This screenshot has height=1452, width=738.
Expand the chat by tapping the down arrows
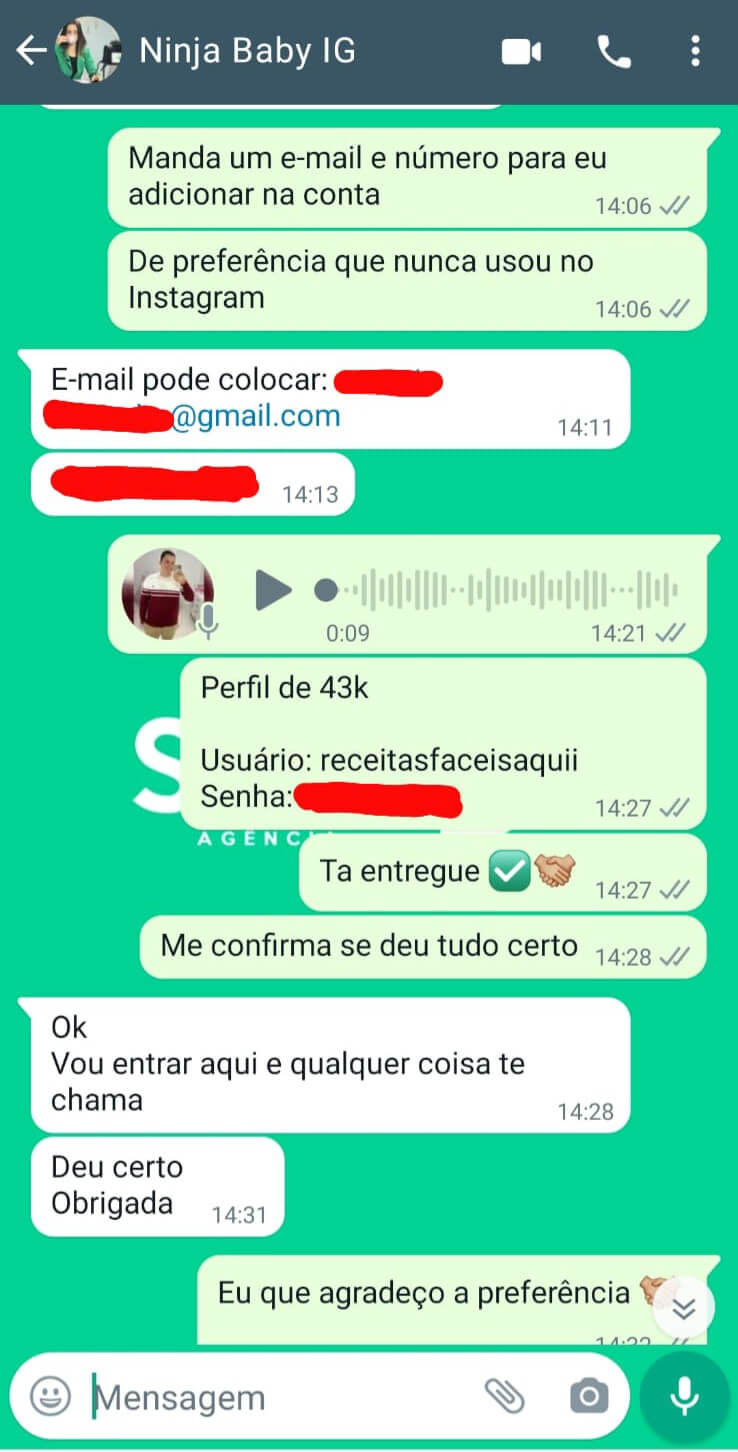pos(684,1306)
